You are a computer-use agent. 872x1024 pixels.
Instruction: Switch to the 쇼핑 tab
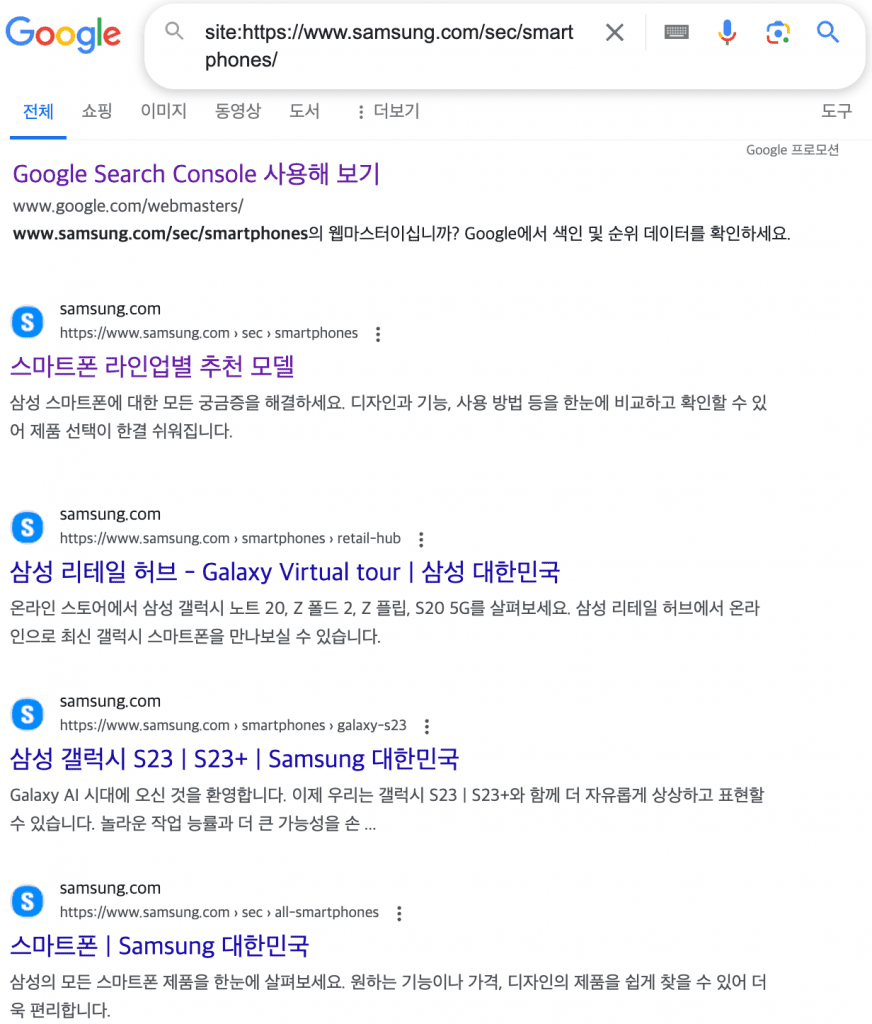pos(97,111)
